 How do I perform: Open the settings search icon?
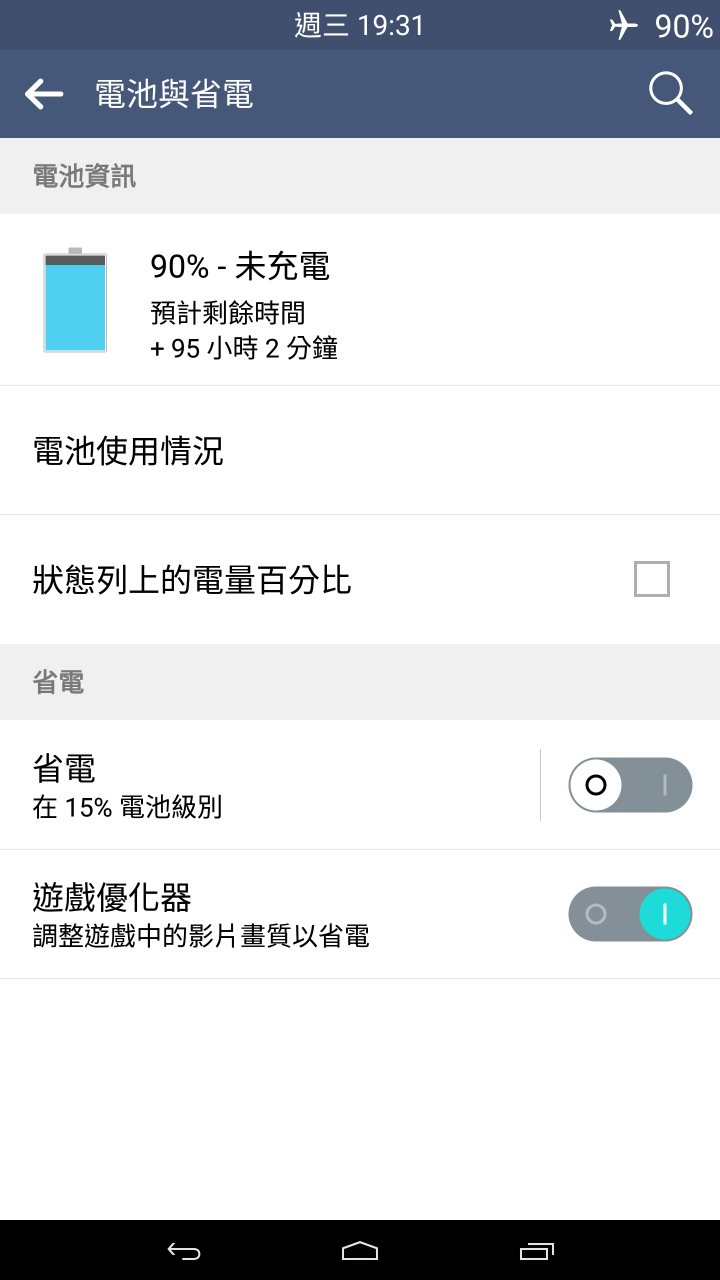[670, 94]
